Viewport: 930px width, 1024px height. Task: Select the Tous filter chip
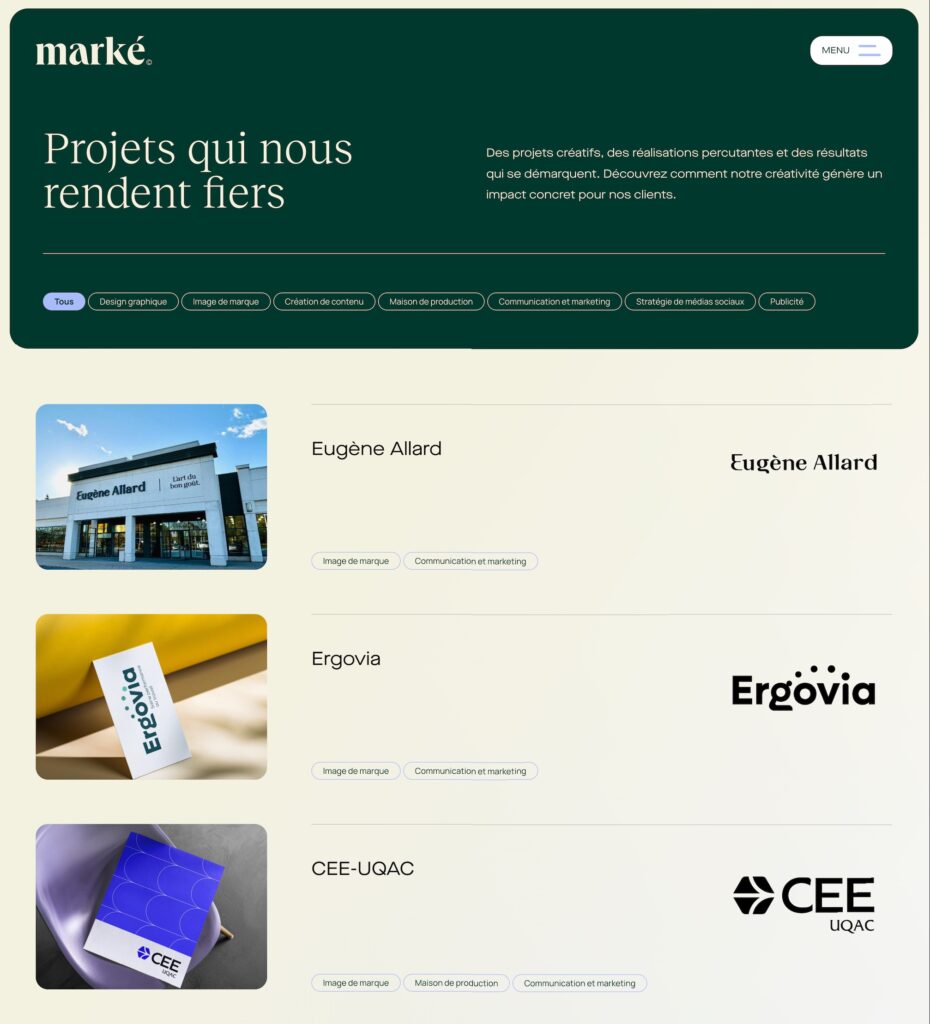coord(64,301)
